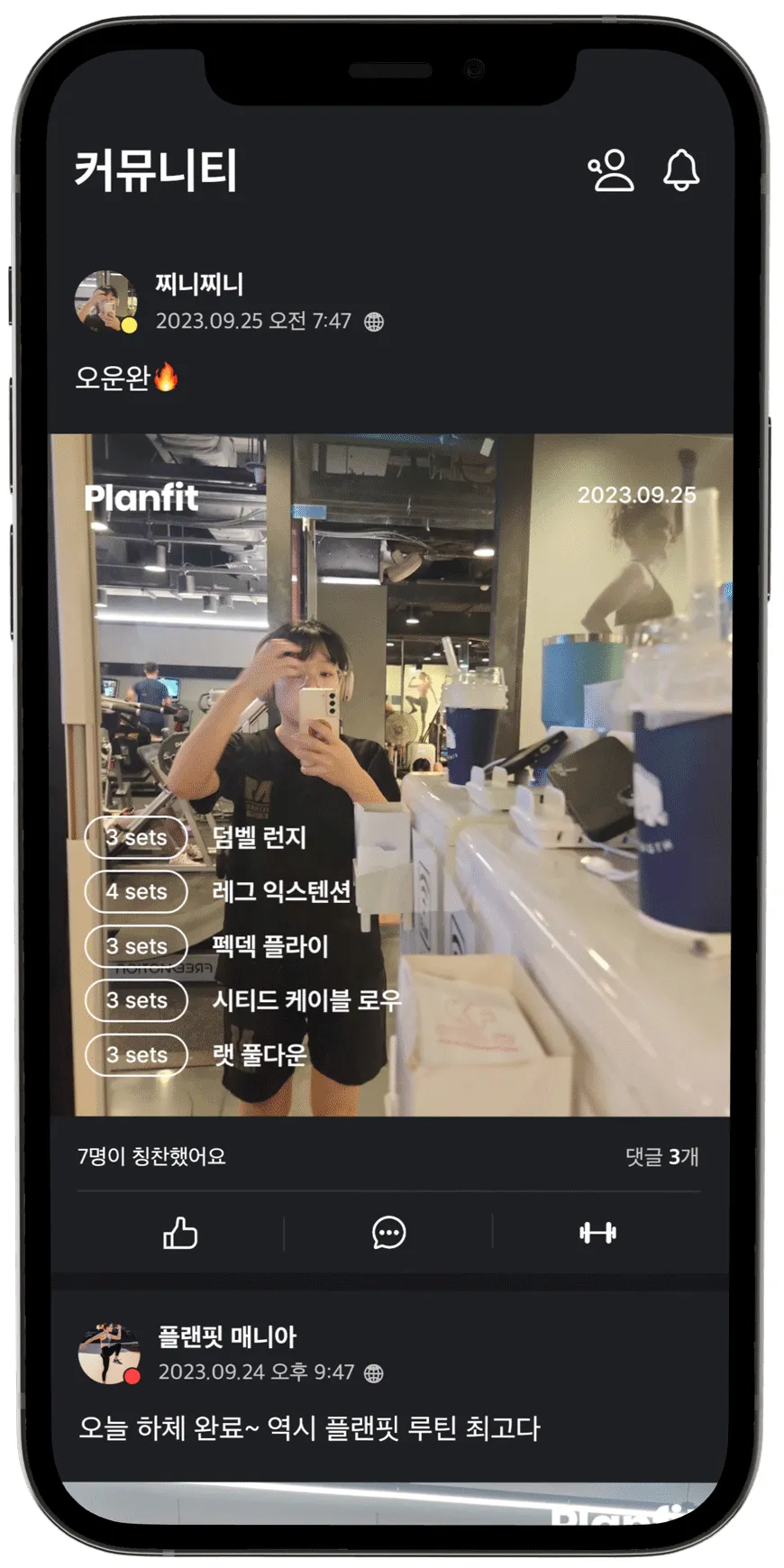This screenshot has width=784, height=1568.
Task: See the 7명이 칭찬했어요 list
Action: tap(151, 1156)
